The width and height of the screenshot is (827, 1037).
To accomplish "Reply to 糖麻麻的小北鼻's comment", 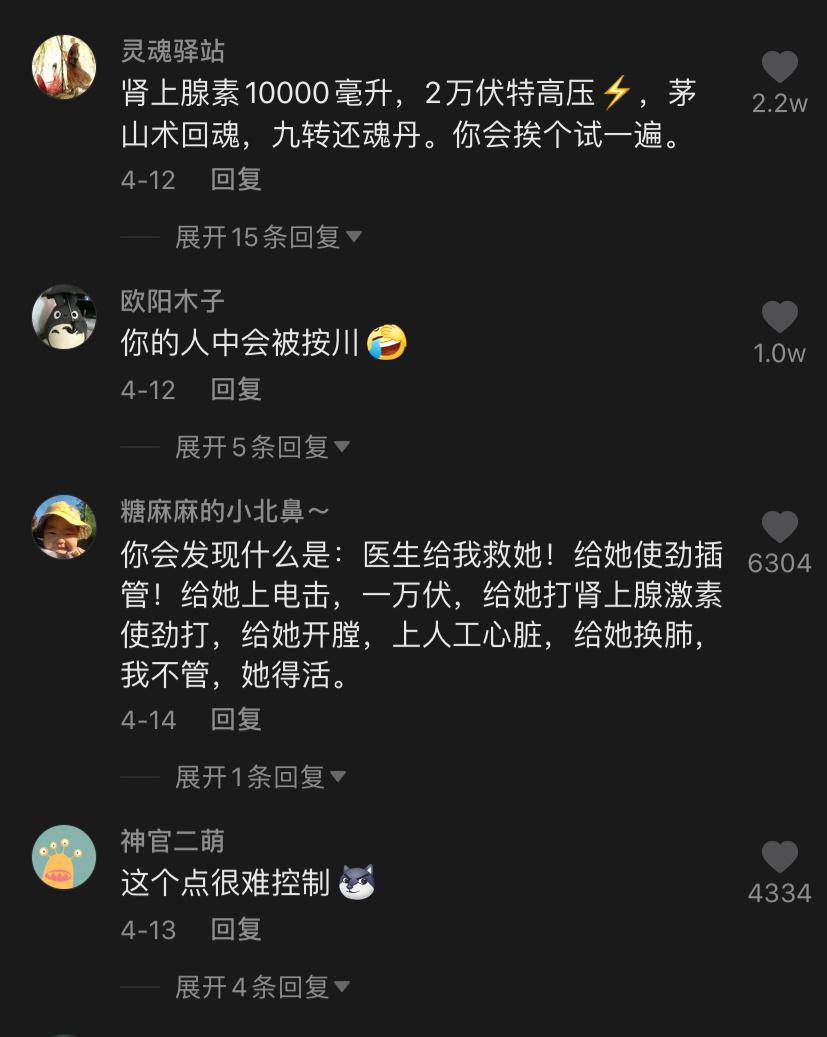I will click(x=236, y=720).
